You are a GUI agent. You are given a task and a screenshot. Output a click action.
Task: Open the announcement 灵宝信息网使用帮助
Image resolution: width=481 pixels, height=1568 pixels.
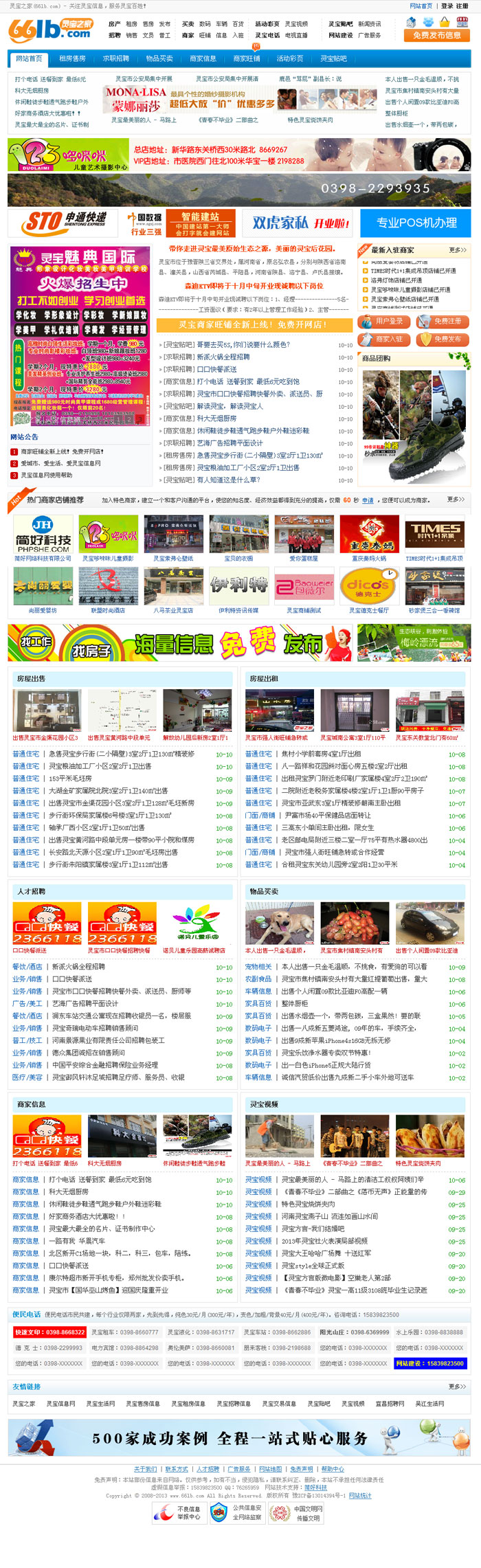pos(47,475)
